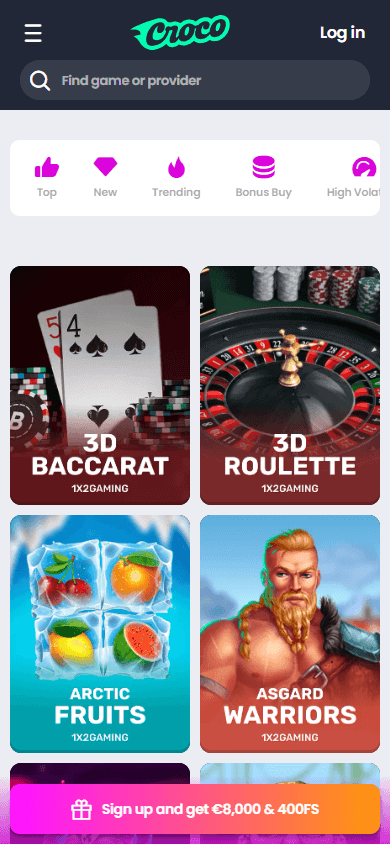Select the Top category
This screenshot has height=844, width=390.
pyautogui.click(x=47, y=178)
